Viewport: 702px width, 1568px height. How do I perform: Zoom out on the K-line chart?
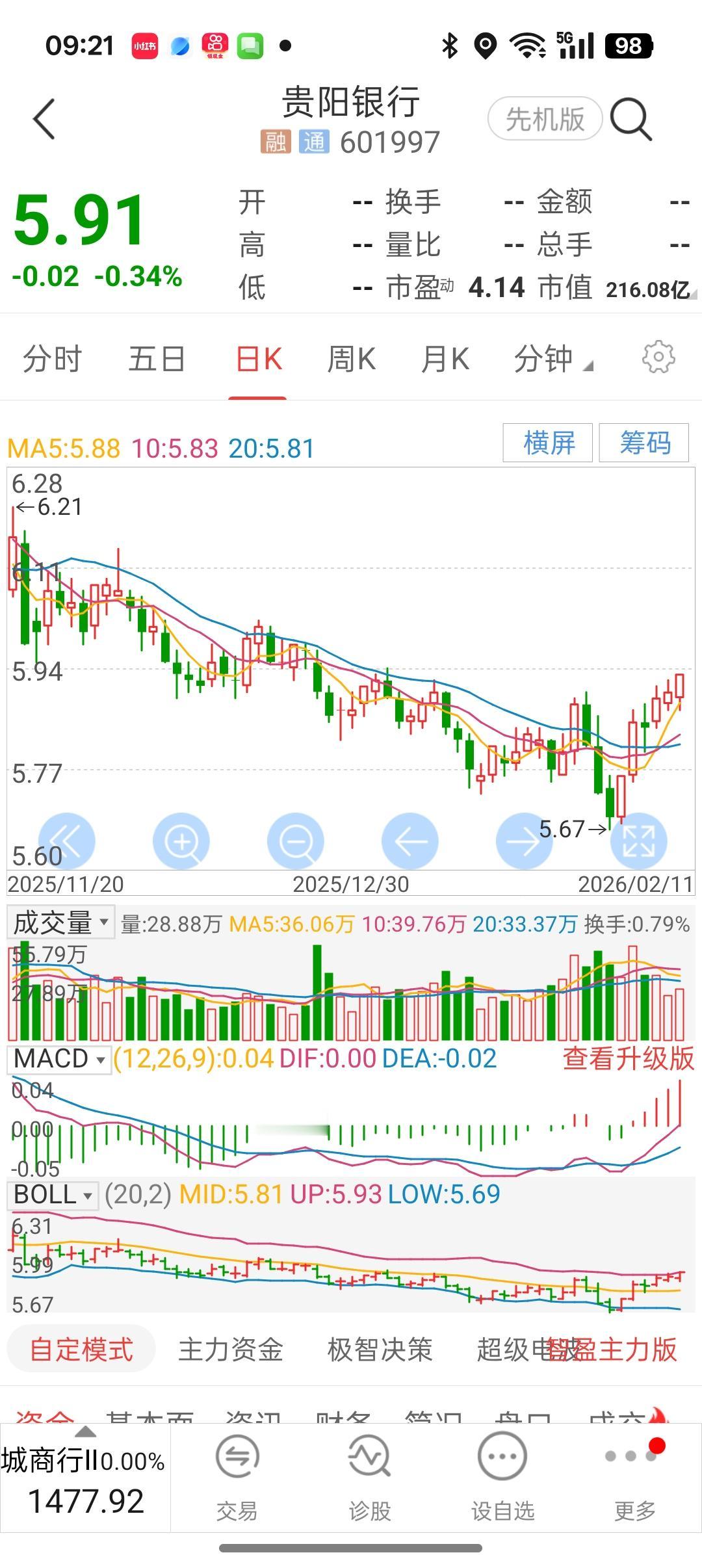pos(296,840)
